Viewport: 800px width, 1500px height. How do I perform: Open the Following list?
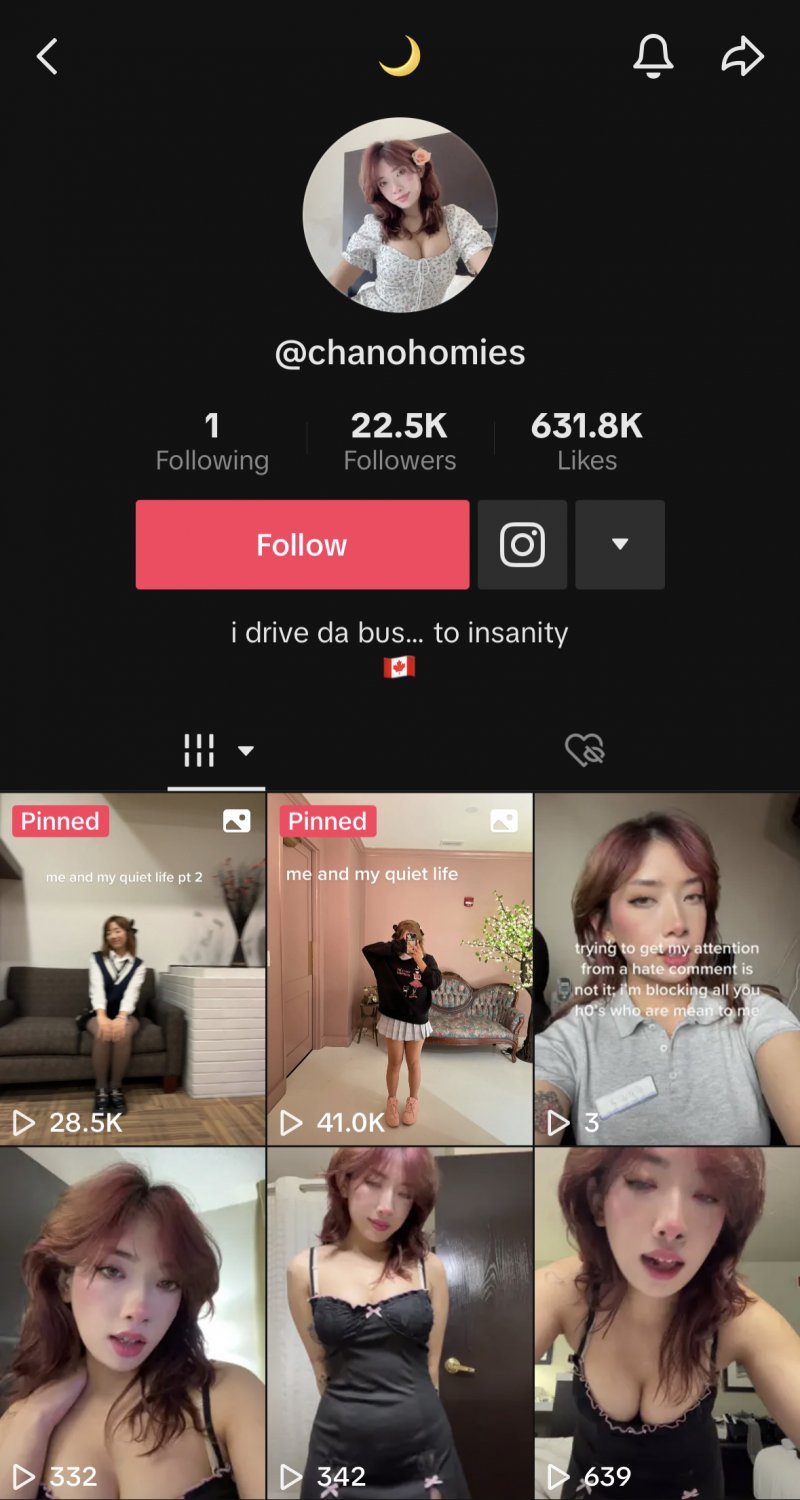212,441
